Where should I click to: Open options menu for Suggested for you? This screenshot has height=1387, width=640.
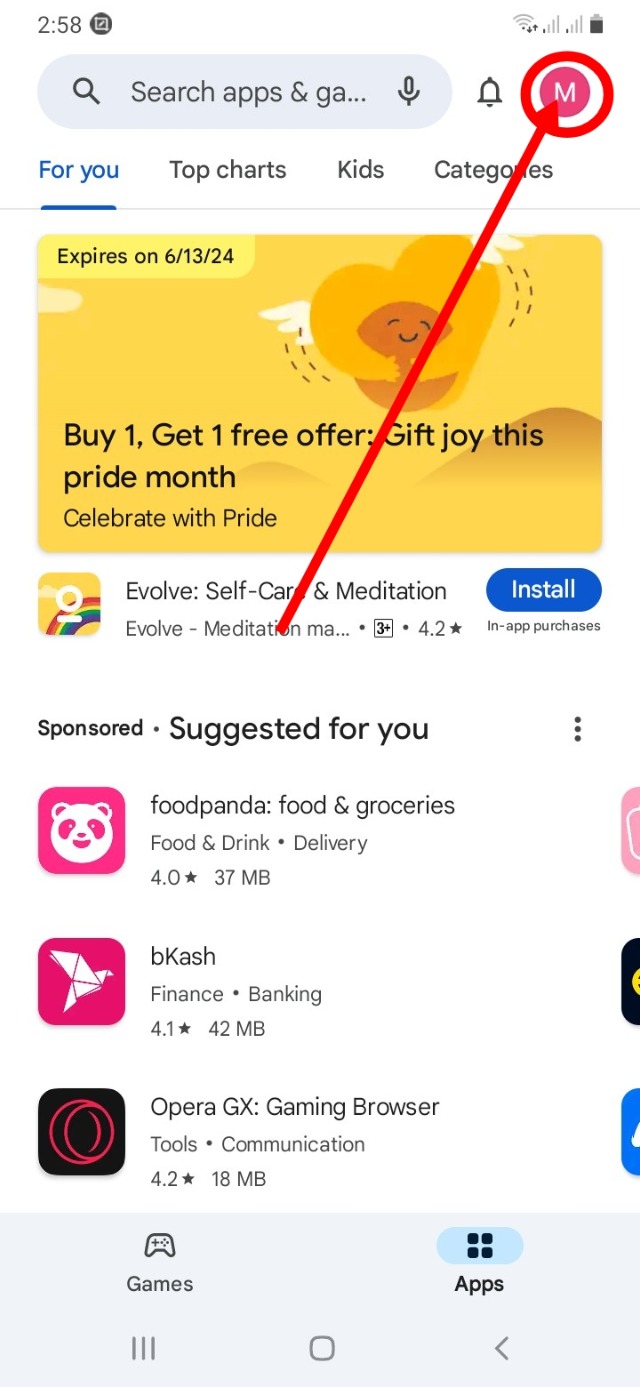(577, 729)
